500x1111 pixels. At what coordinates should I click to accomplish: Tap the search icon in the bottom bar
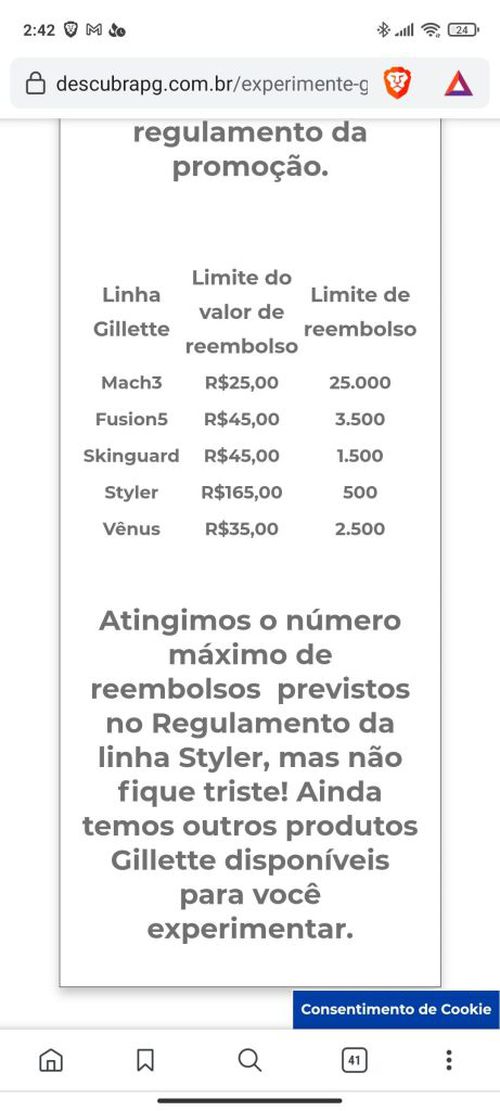pyautogui.click(x=249, y=1060)
